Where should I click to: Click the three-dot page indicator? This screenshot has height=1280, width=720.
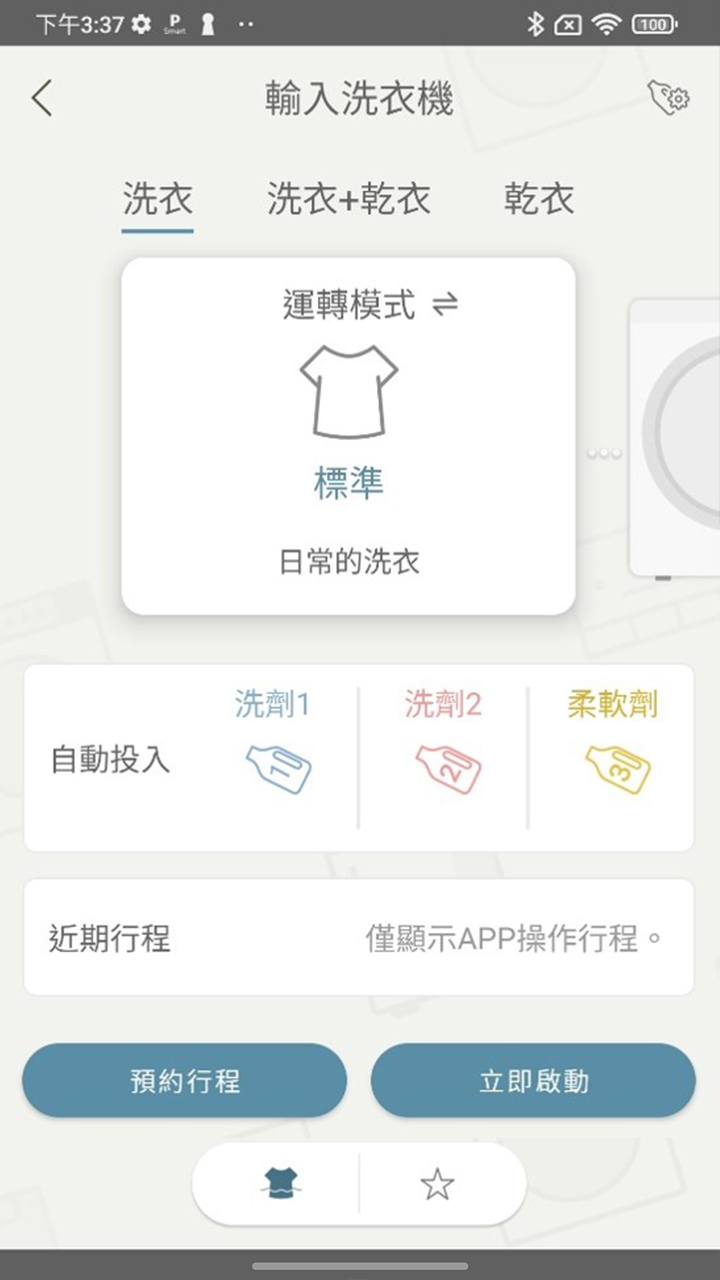click(603, 452)
